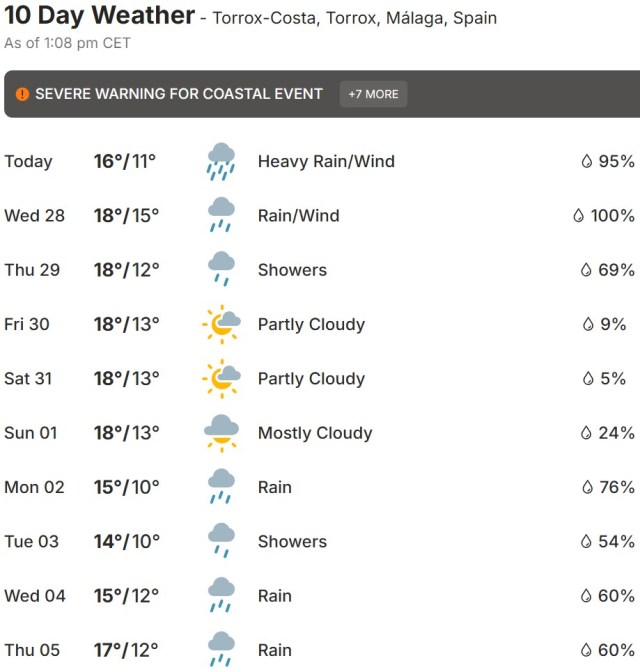Open the severe coastal event warning
The width and height of the screenshot is (640, 672).
tap(178, 94)
